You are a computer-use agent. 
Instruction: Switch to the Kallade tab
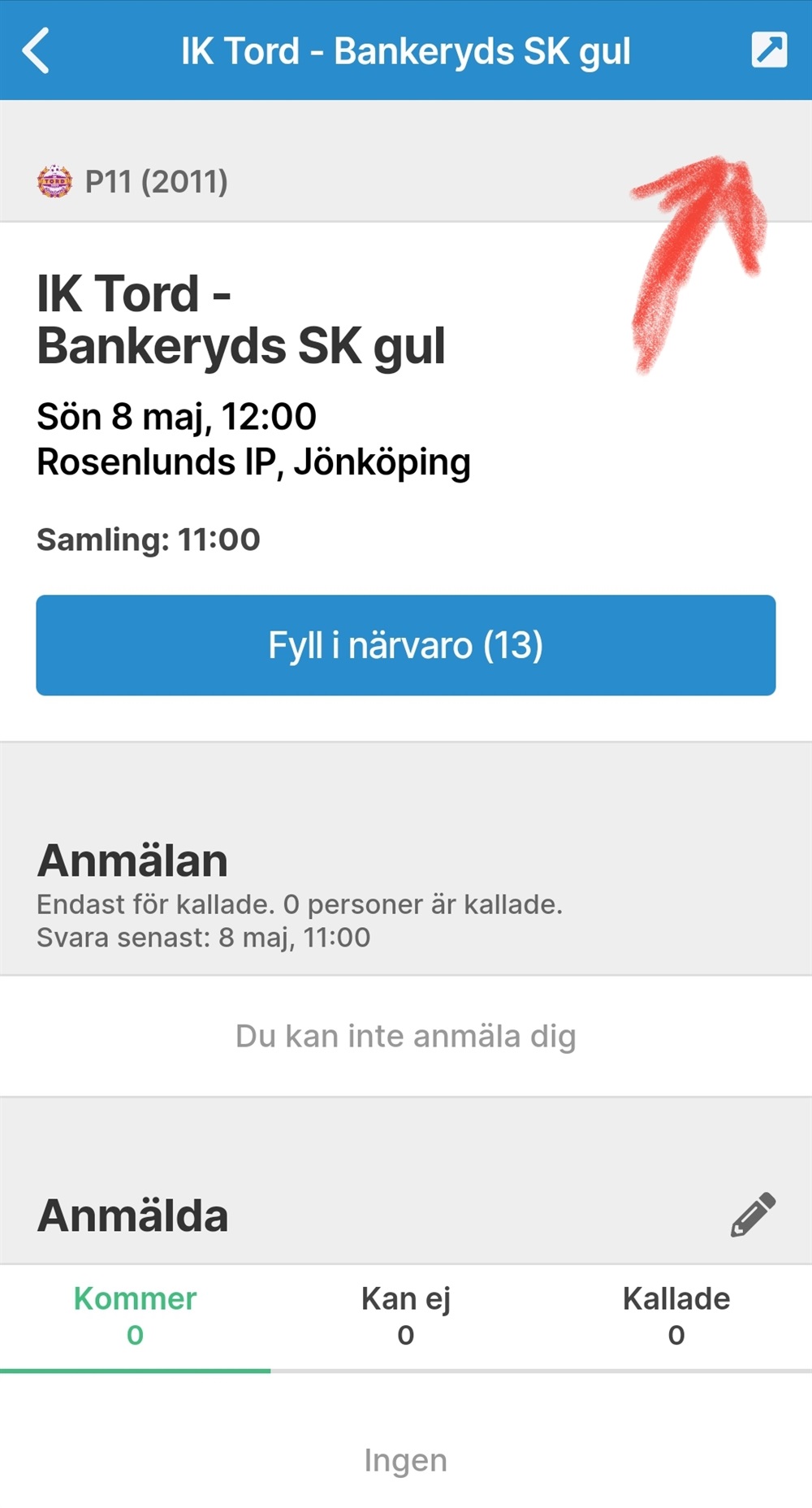pos(676,1316)
